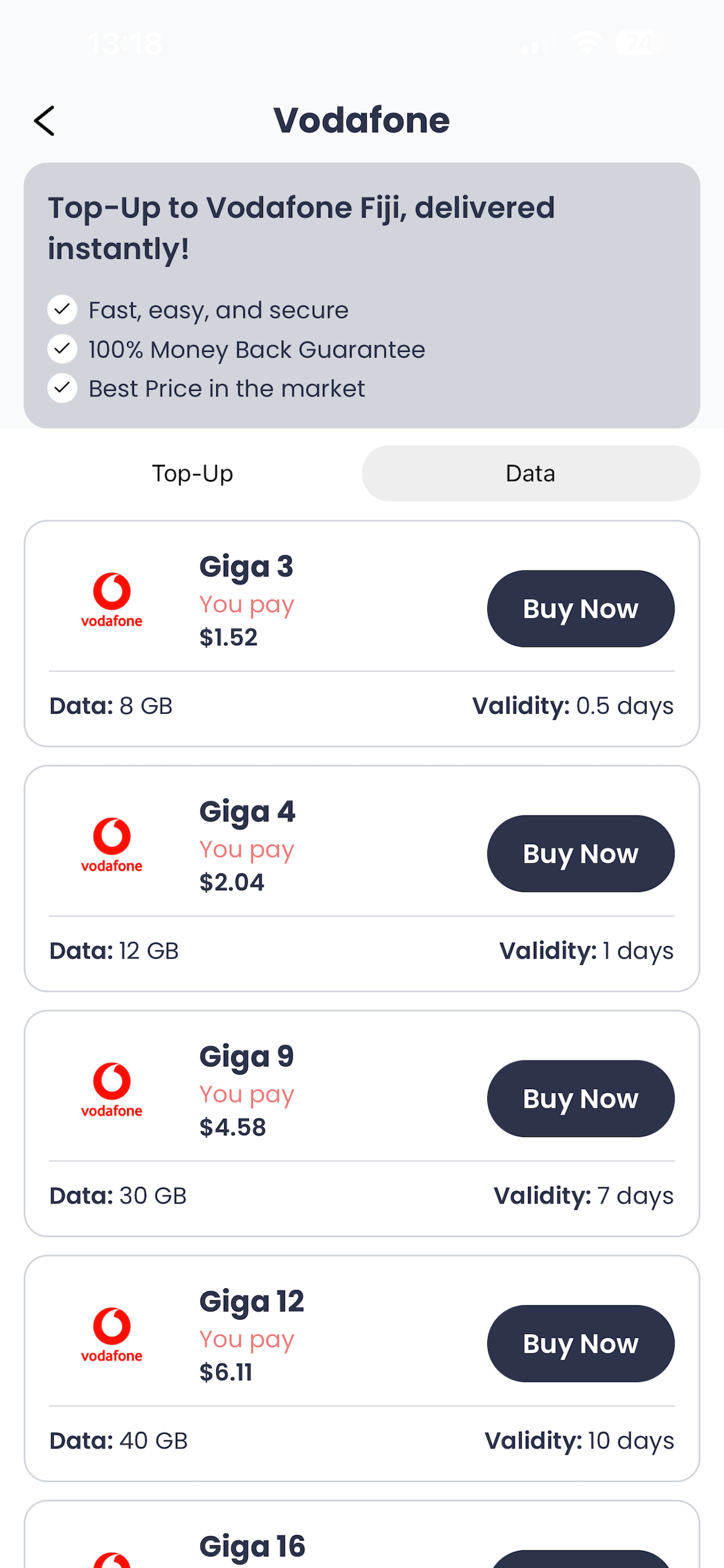Image resolution: width=724 pixels, height=1568 pixels.
Task: Tap the $1.52 price on Giga 3
Action: [x=228, y=638]
